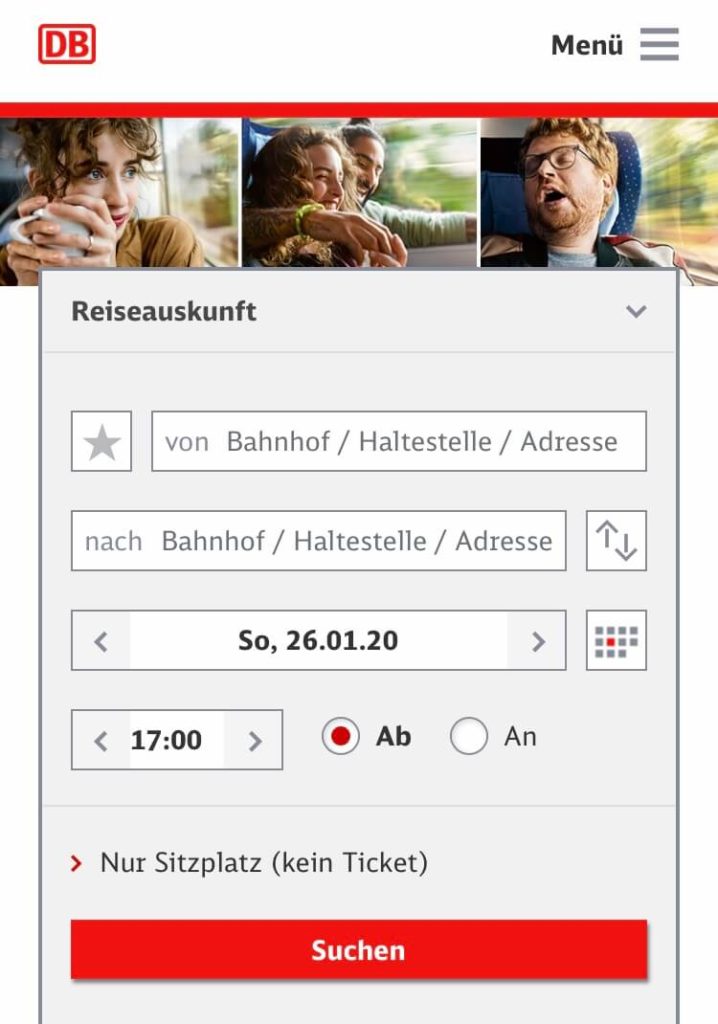Increase the time from 17:00
The image size is (718, 1024).
[x=254, y=741]
